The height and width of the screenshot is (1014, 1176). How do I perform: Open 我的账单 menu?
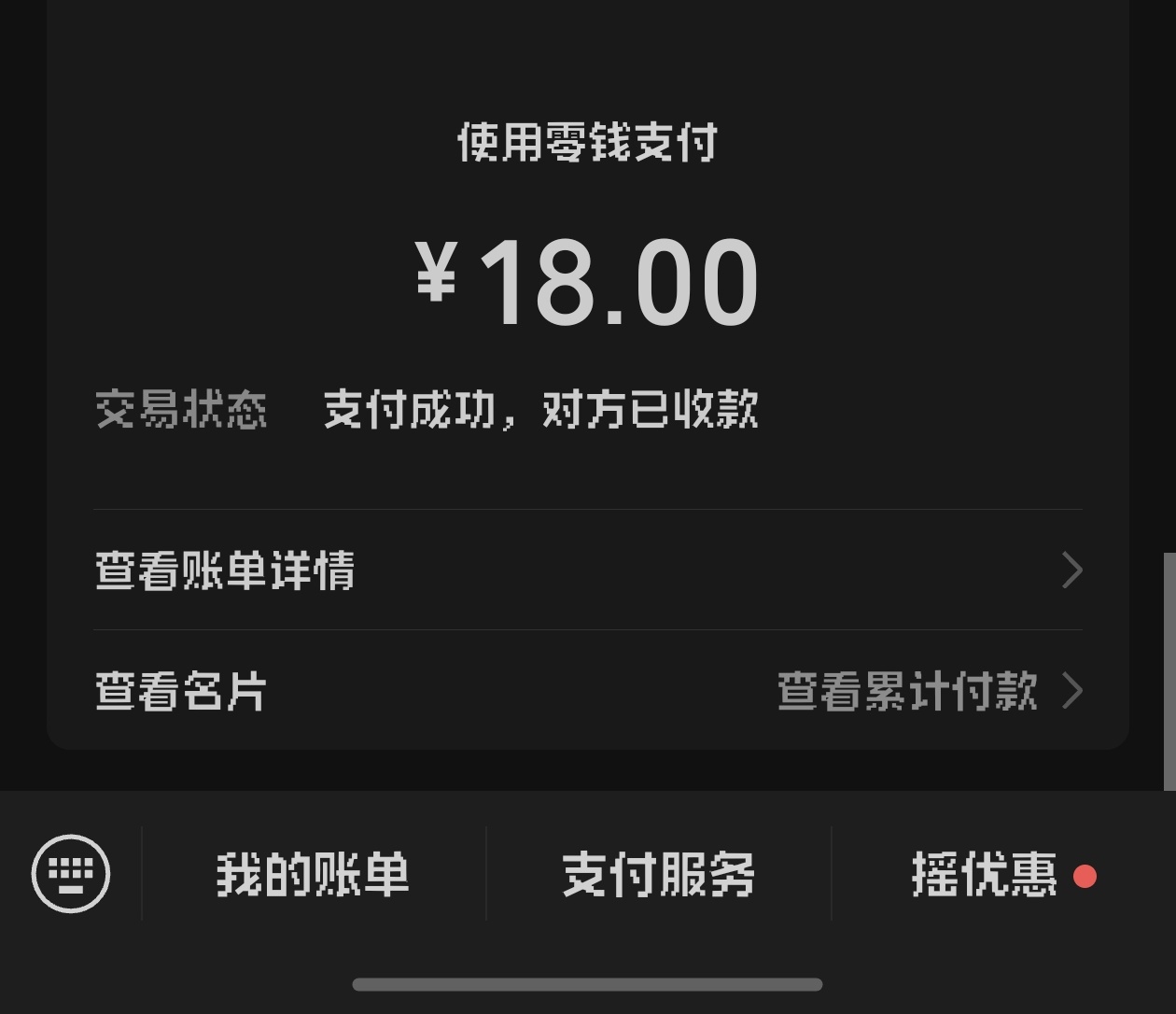pos(313,875)
